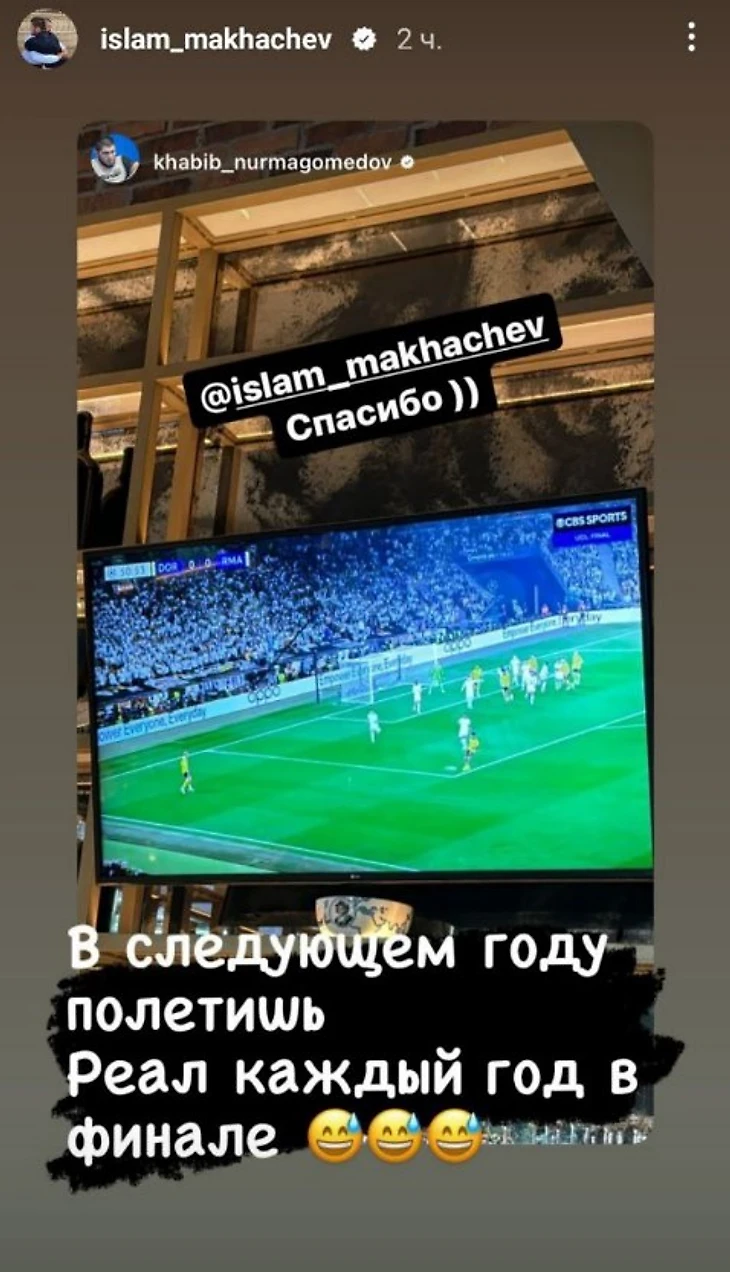The height and width of the screenshot is (1272, 730).
Task: Open the story overflow menu
Action: pos(691,38)
